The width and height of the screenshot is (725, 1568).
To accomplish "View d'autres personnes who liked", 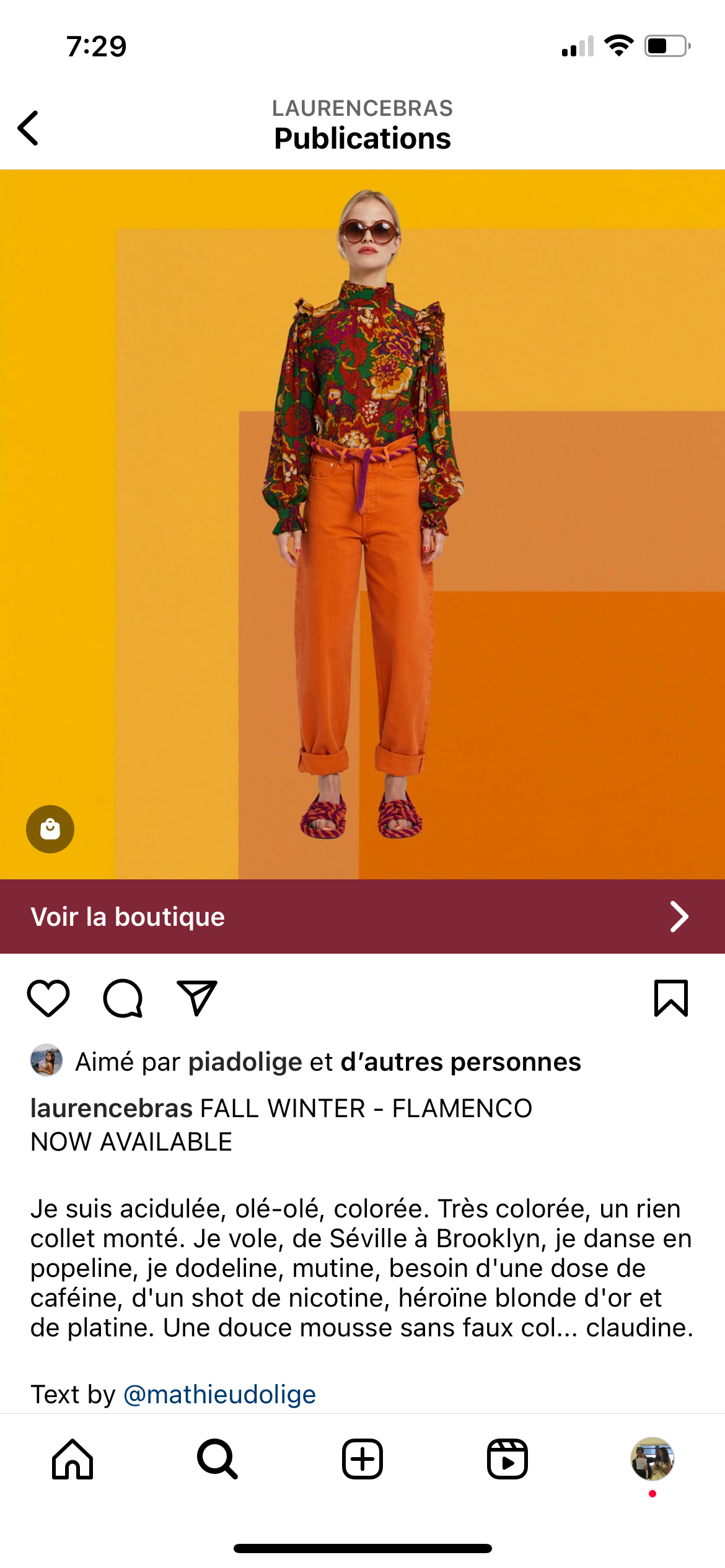I will (460, 1062).
